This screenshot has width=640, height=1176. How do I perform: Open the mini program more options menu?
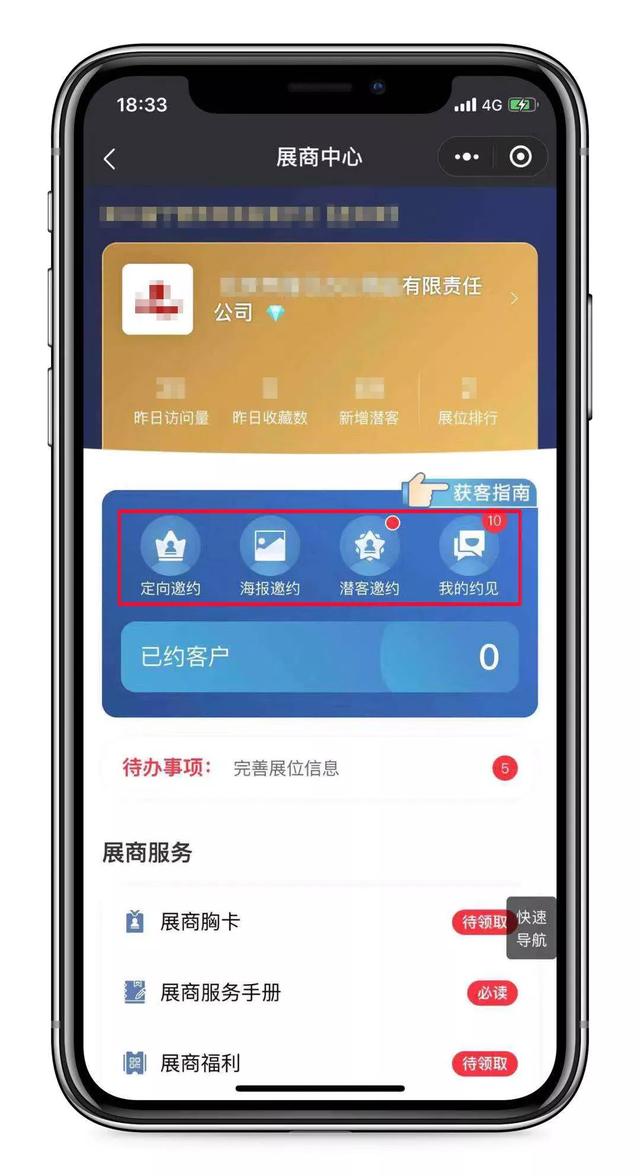click(x=466, y=157)
